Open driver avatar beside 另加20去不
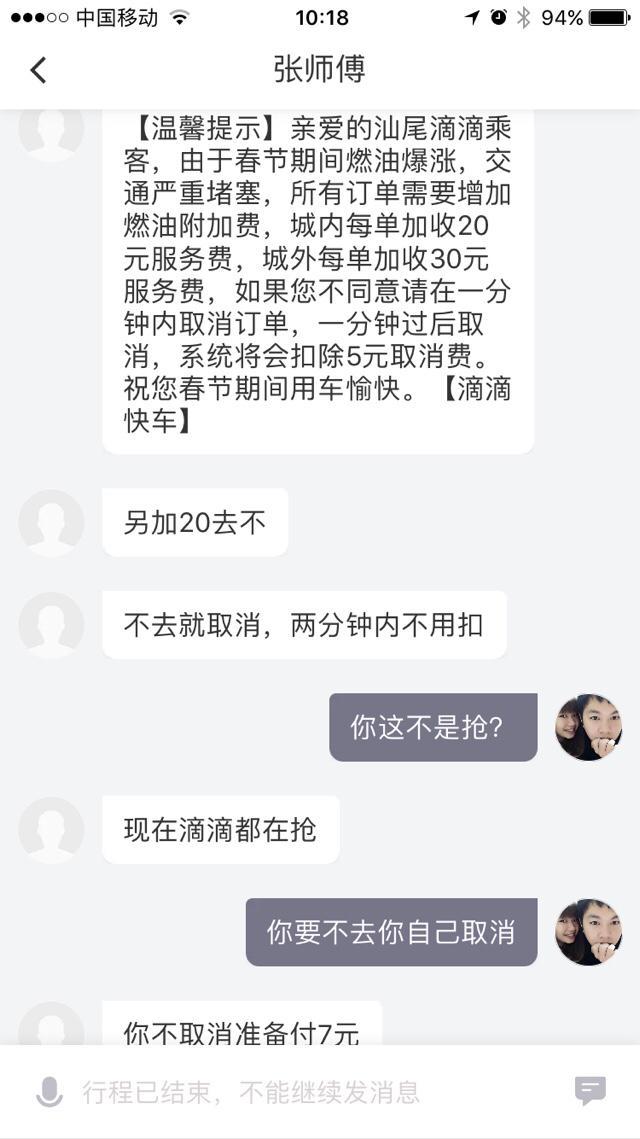 click(51, 523)
